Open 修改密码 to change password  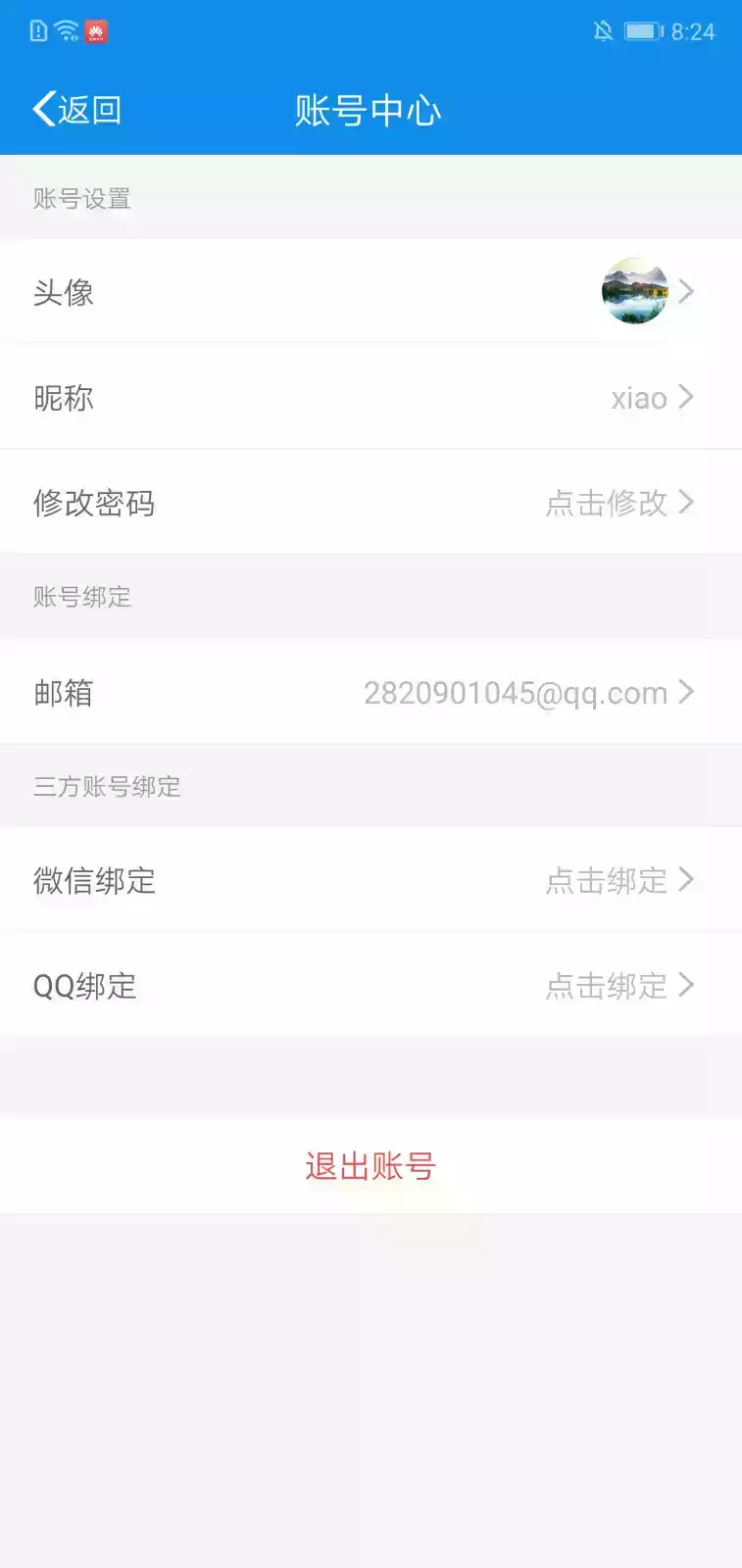[371, 502]
